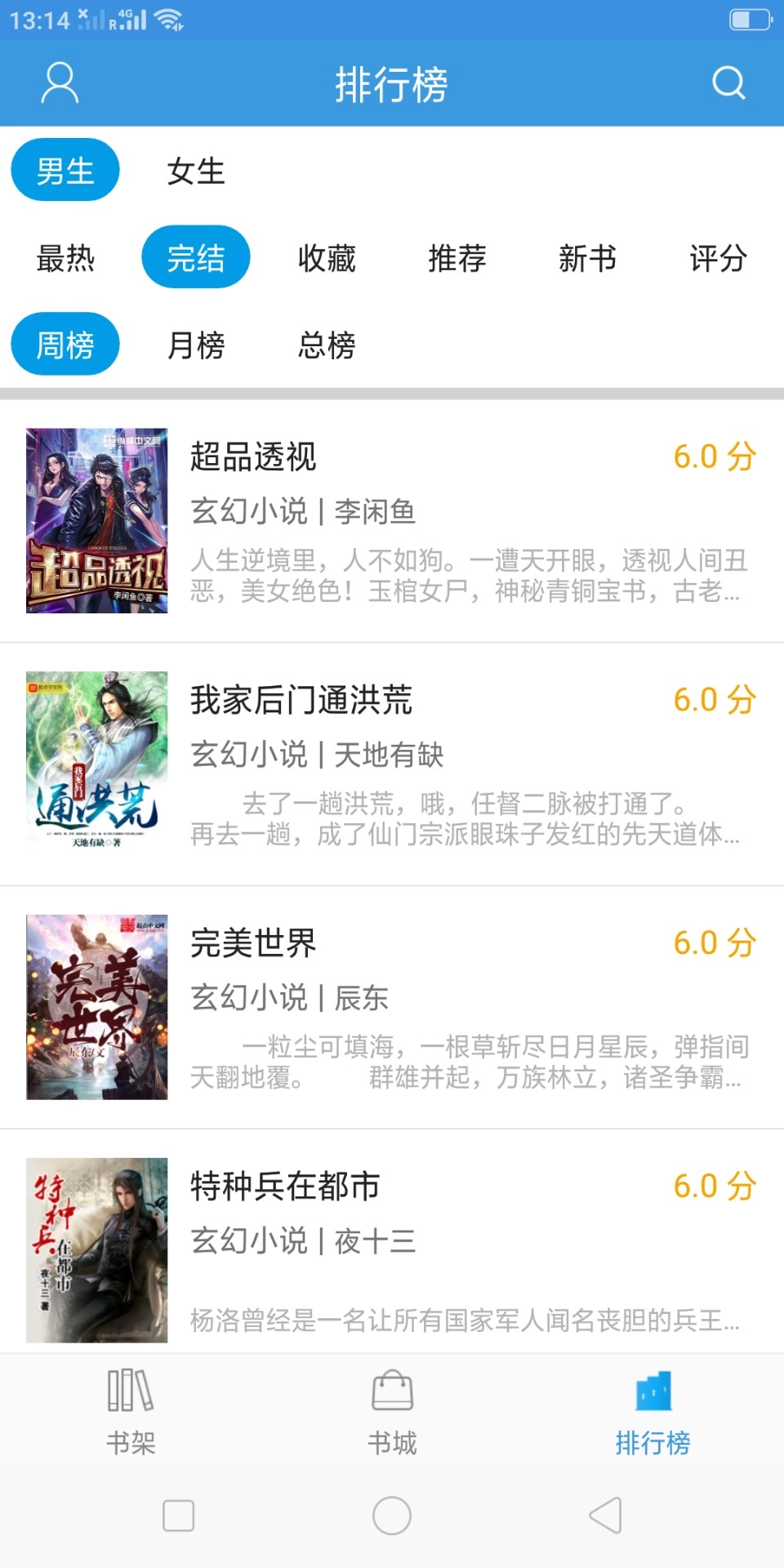Open the user profile icon
Screen dimensions: 784x1568
coord(57,82)
